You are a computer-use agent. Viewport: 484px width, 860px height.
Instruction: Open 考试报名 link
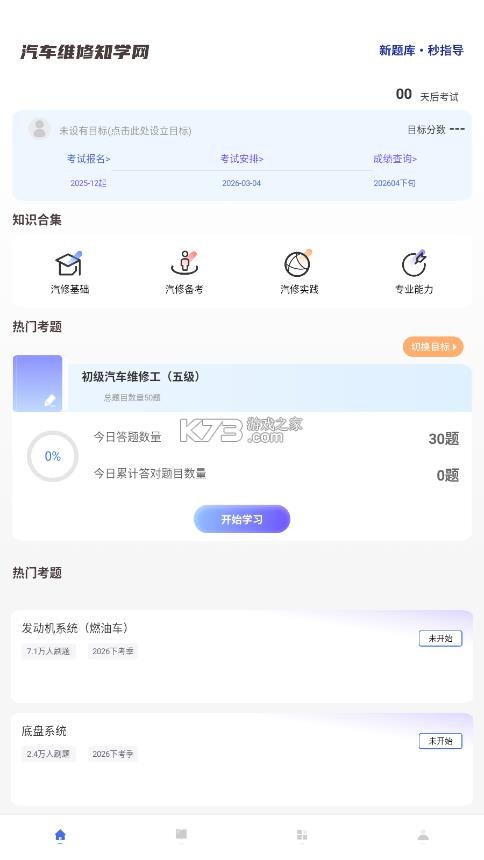88,159
